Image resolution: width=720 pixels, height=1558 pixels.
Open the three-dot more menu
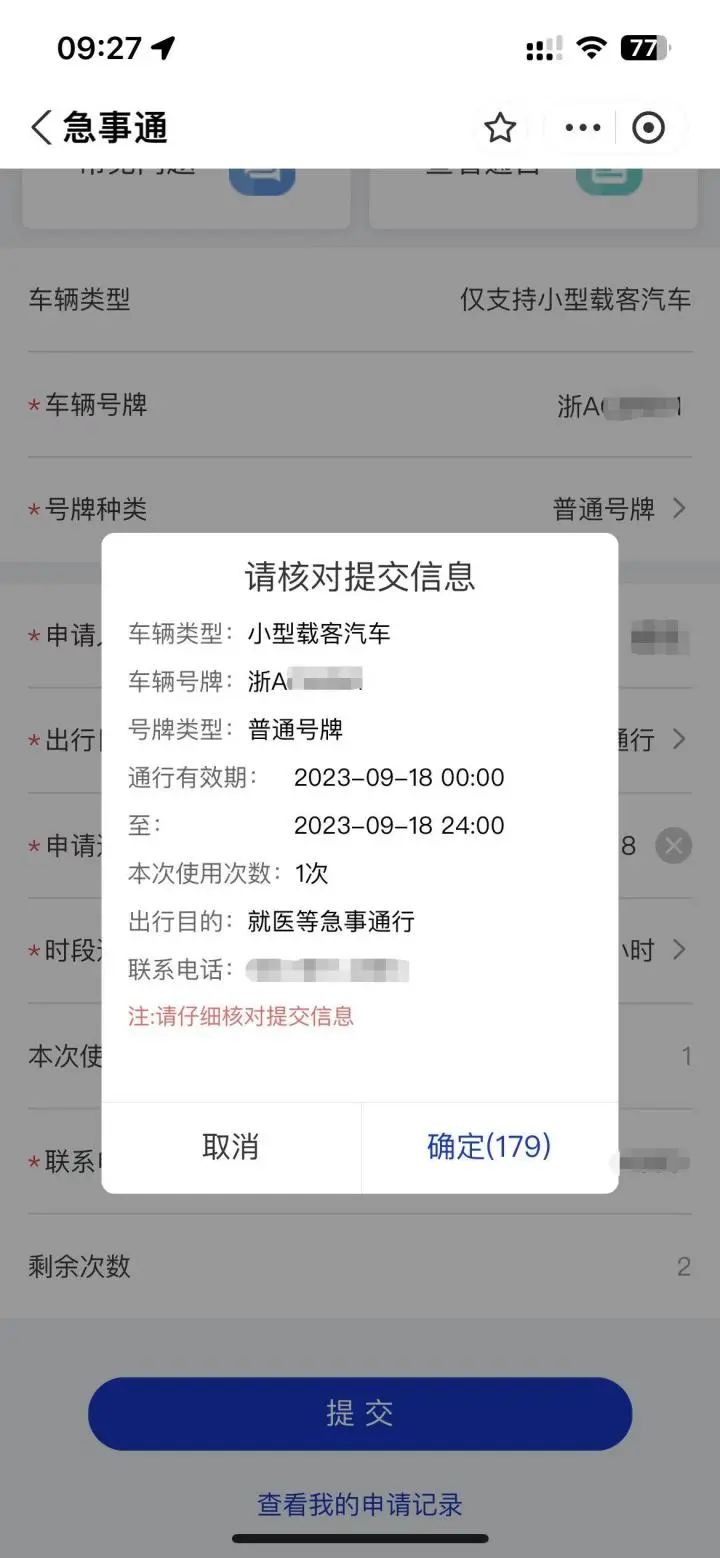click(x=583, y=128)
